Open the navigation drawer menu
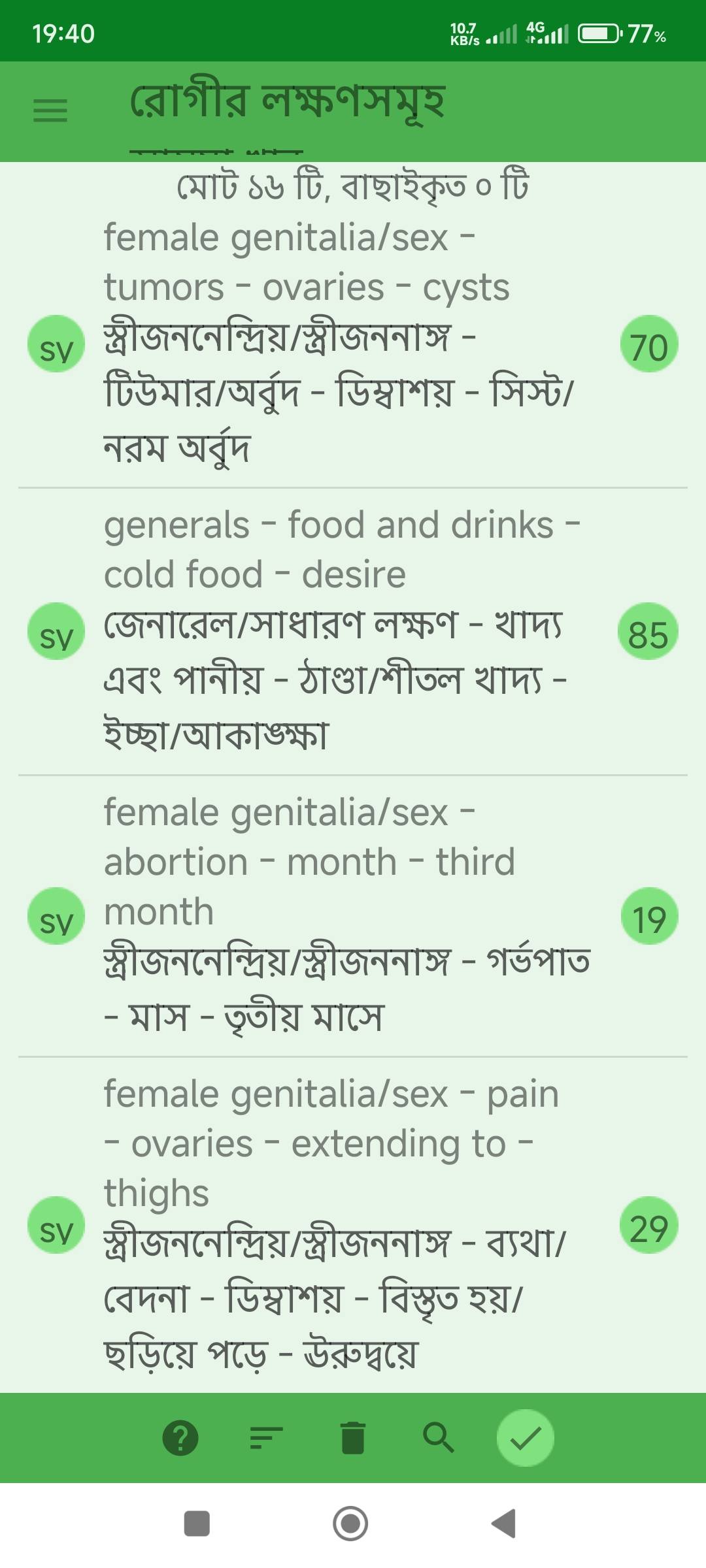This screenshot has width=706, height=1568. [49, 110]
